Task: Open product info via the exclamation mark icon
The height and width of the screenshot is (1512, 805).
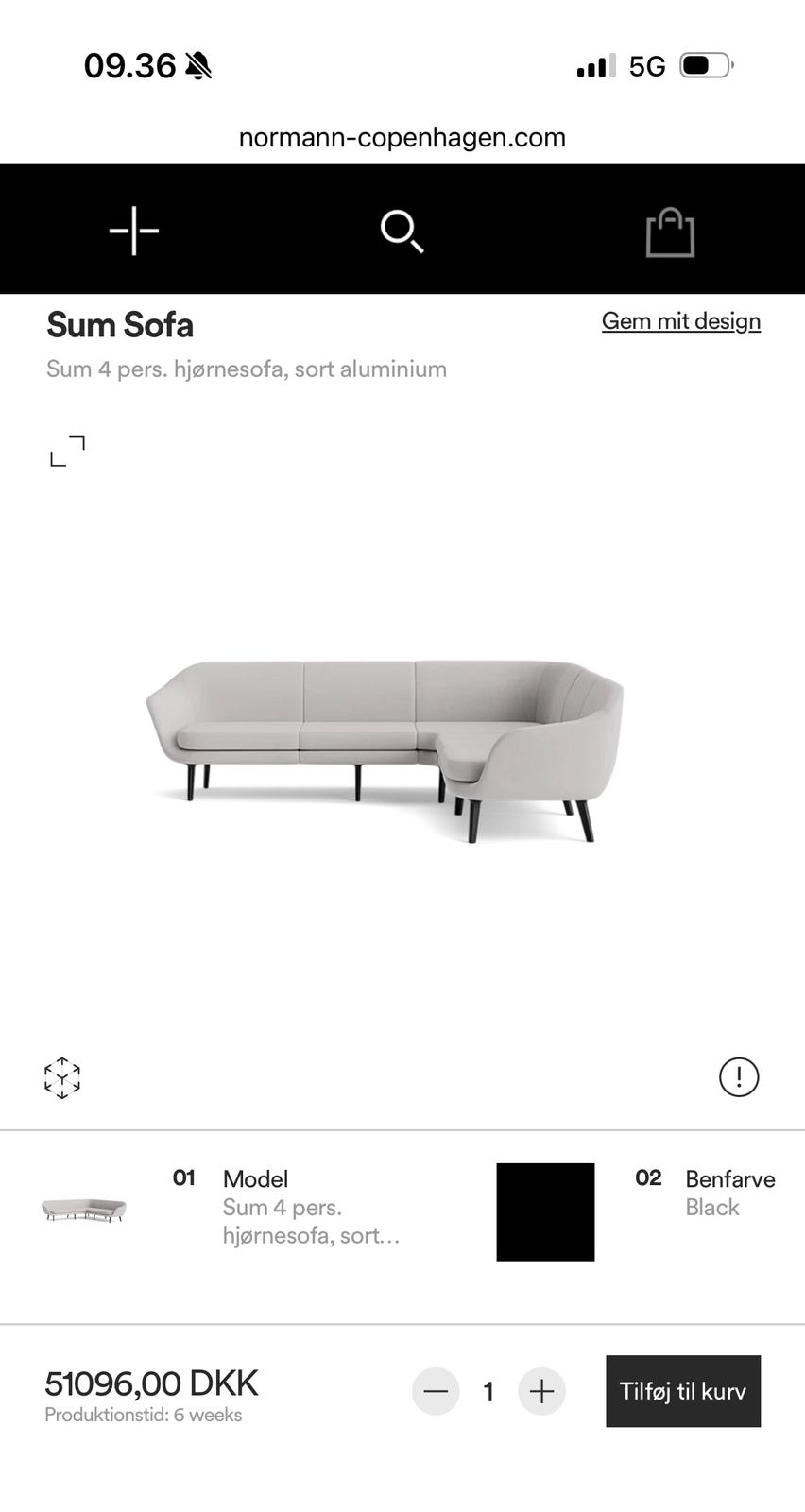Action: click(x=740, y=1077)
